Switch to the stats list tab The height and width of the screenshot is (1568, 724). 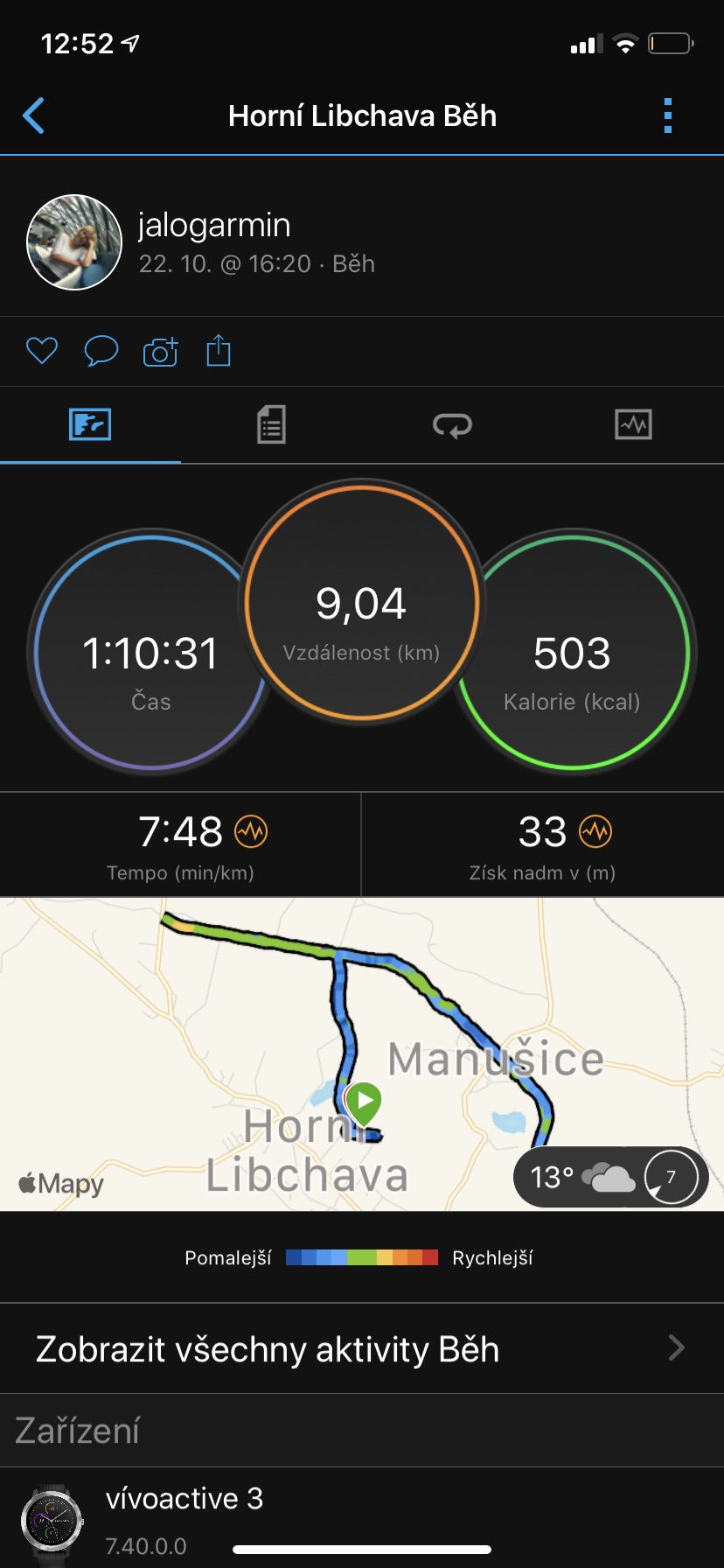[x=271, y=425]
